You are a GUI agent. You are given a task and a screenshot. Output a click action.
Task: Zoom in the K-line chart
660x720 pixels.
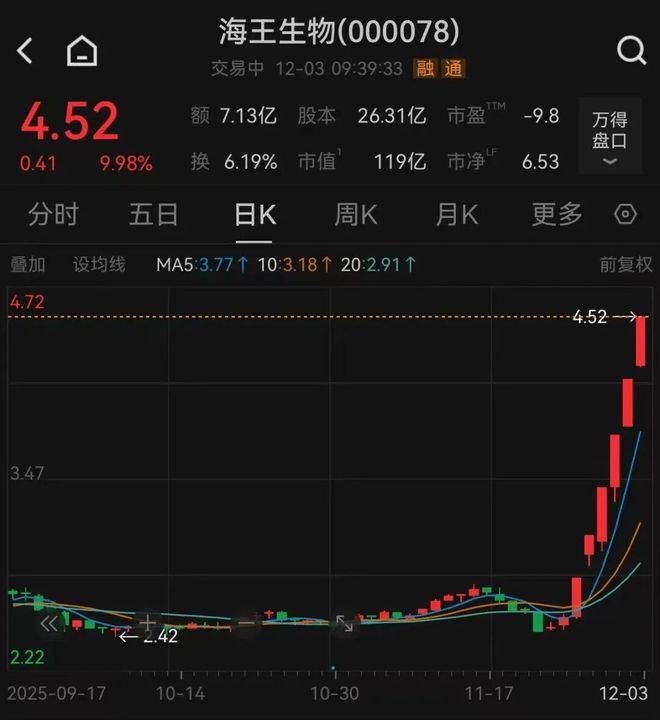(x=147, y=624)
